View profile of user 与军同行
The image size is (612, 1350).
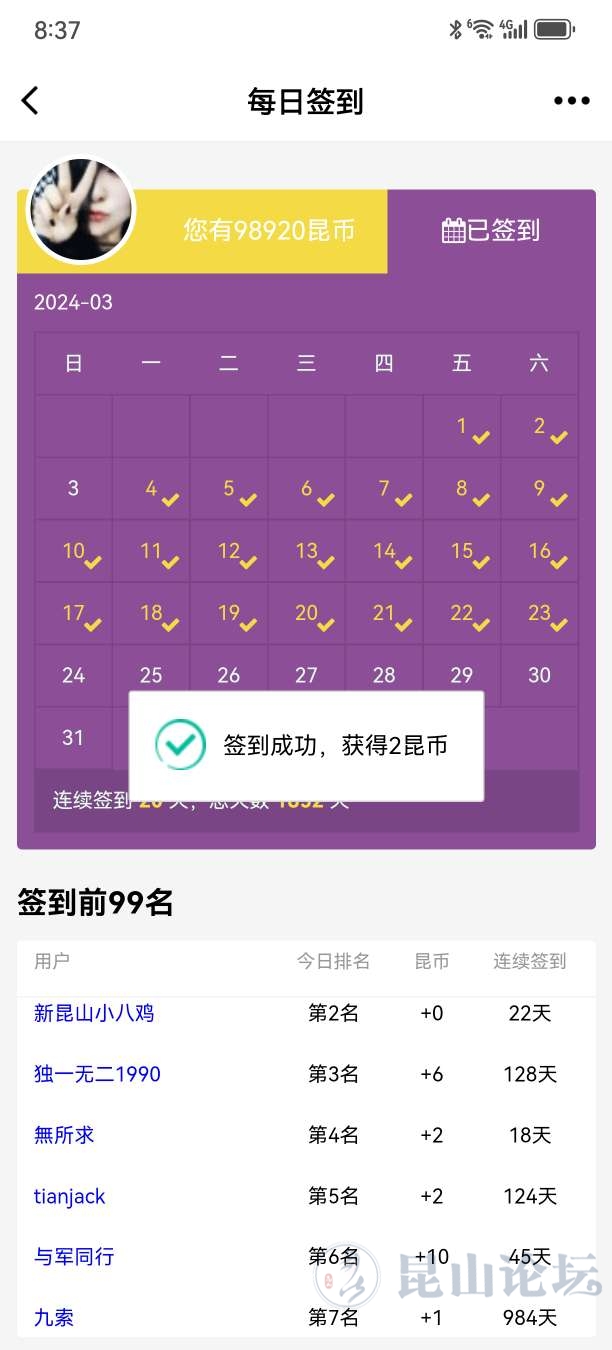coord(74,1257)
